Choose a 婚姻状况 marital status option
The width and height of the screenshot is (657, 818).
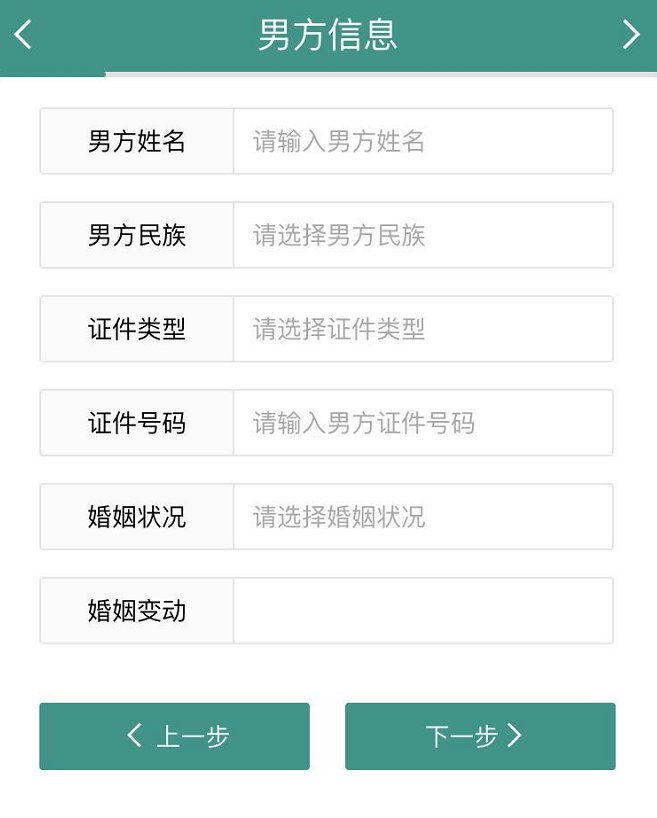coord(422,517)
